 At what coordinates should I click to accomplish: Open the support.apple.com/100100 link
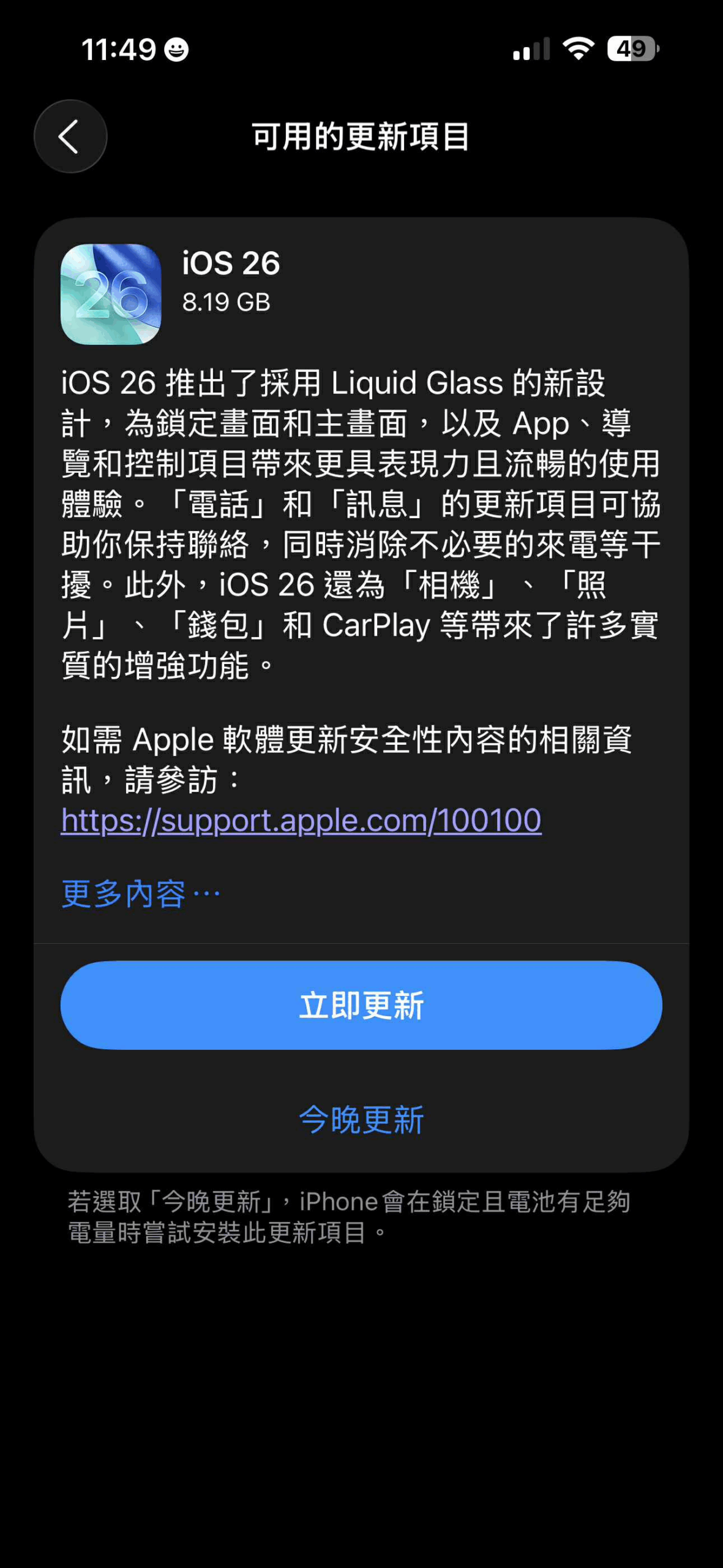click(x=301, y=820)
